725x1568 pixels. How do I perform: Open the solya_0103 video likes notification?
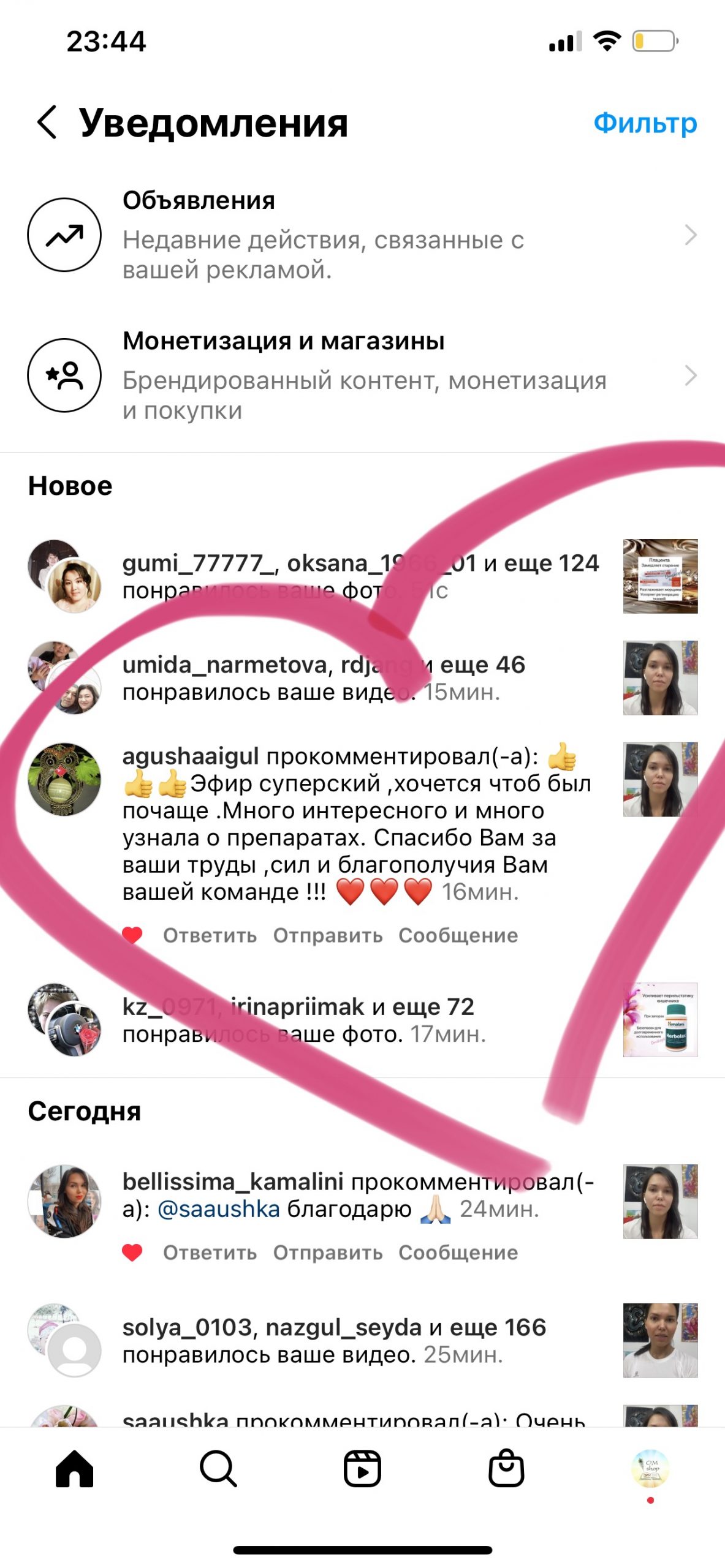[x=334, y=1341]
